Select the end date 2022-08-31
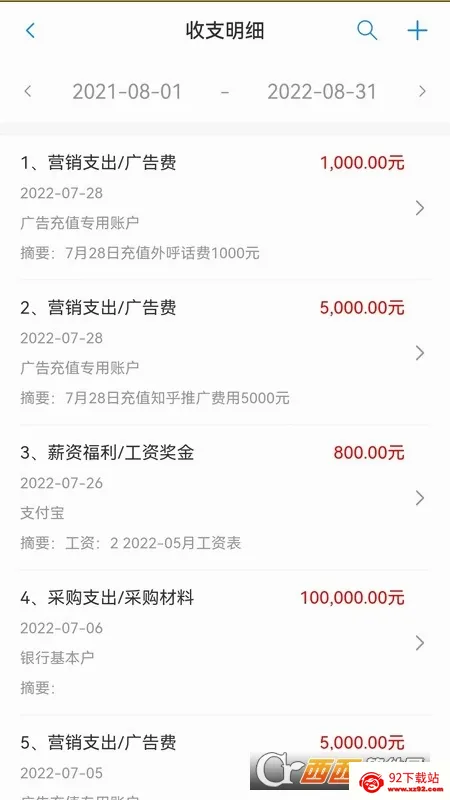Screen dimensions: 450x800 (322, 92)
